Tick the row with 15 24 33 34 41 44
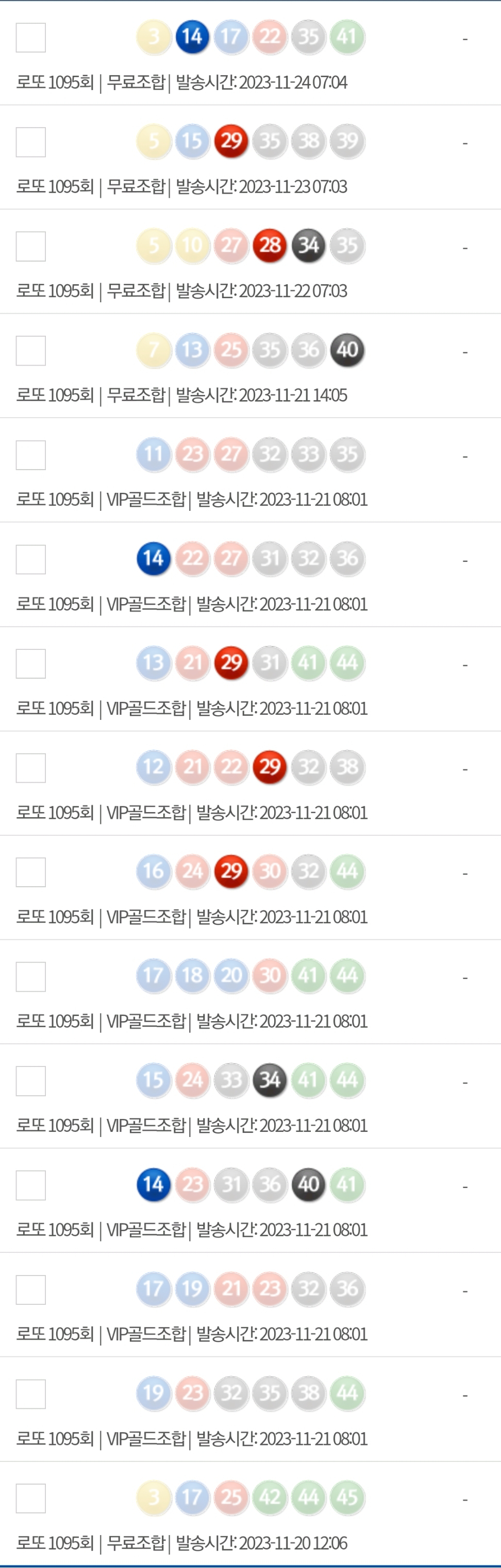This screenshot has width=501, height=1568. coord(30,1081)
